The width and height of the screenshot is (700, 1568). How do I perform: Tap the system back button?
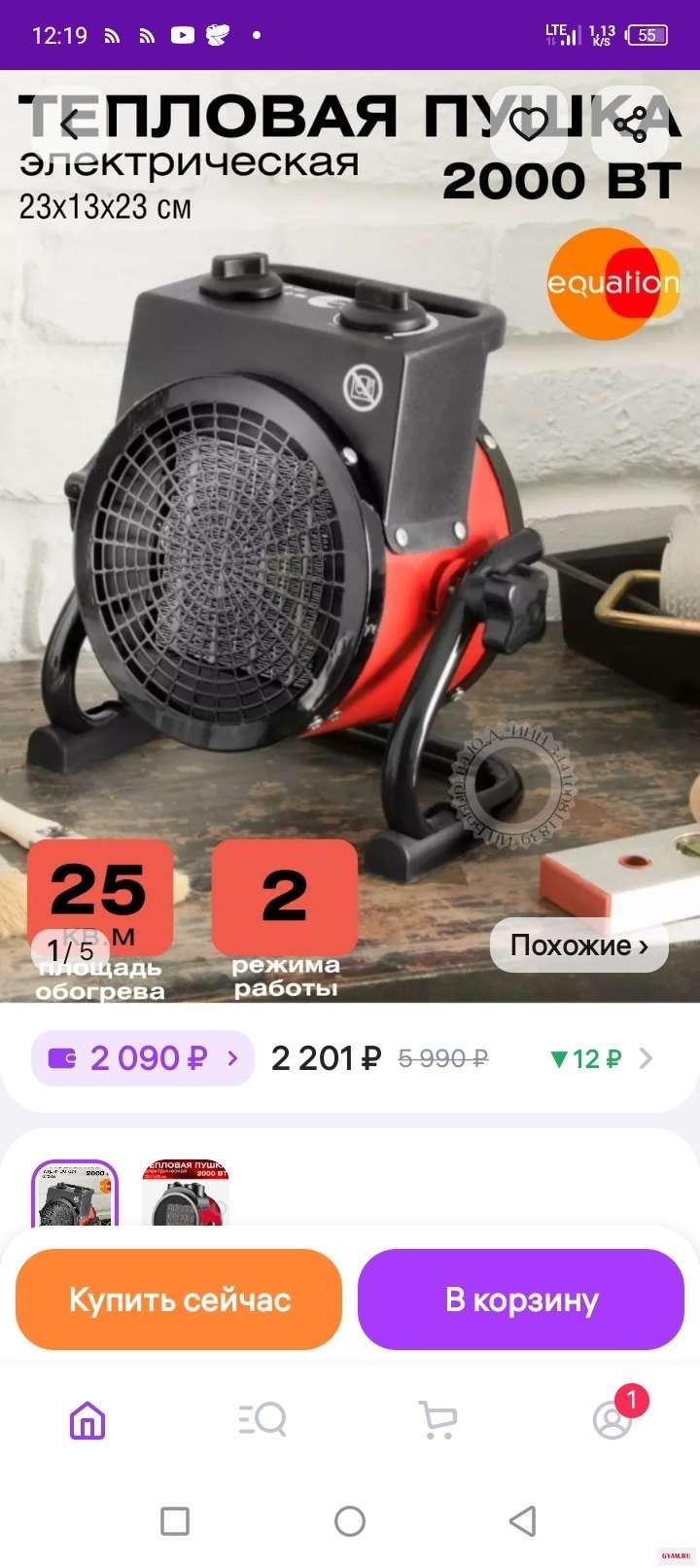point(523,1520)
